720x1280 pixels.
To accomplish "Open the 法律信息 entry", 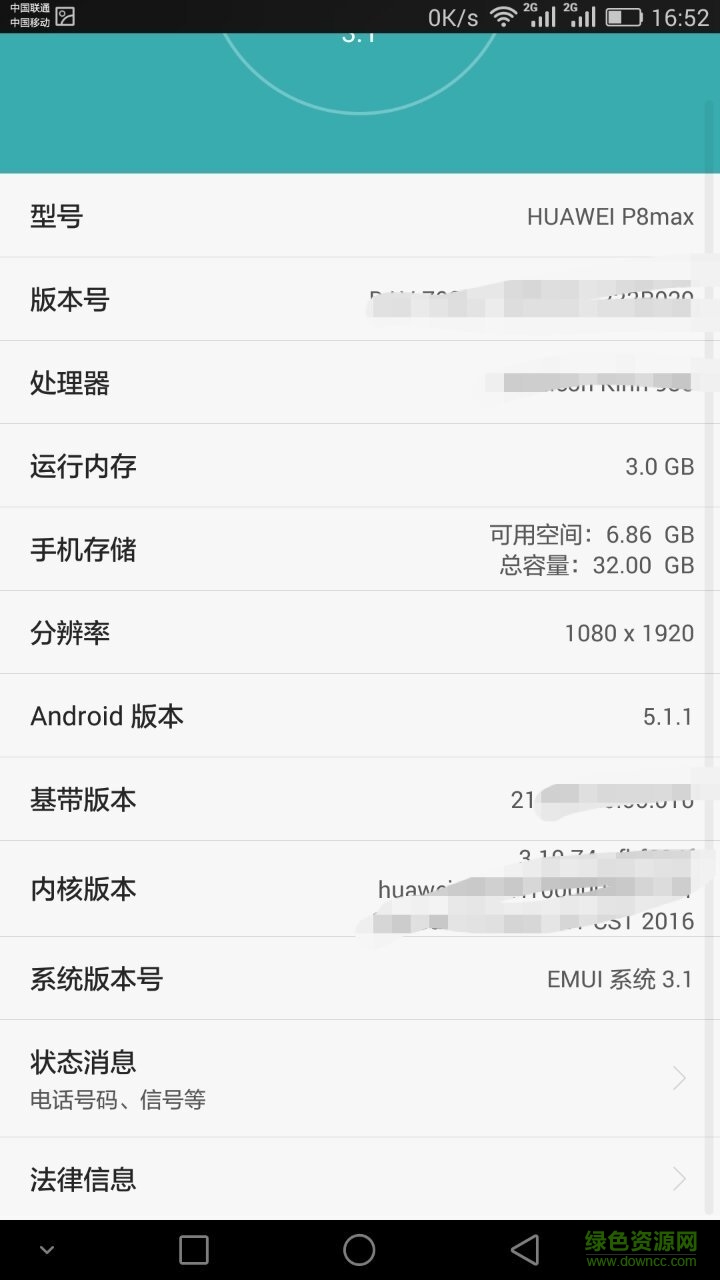I will click(x=360, y=1180).
